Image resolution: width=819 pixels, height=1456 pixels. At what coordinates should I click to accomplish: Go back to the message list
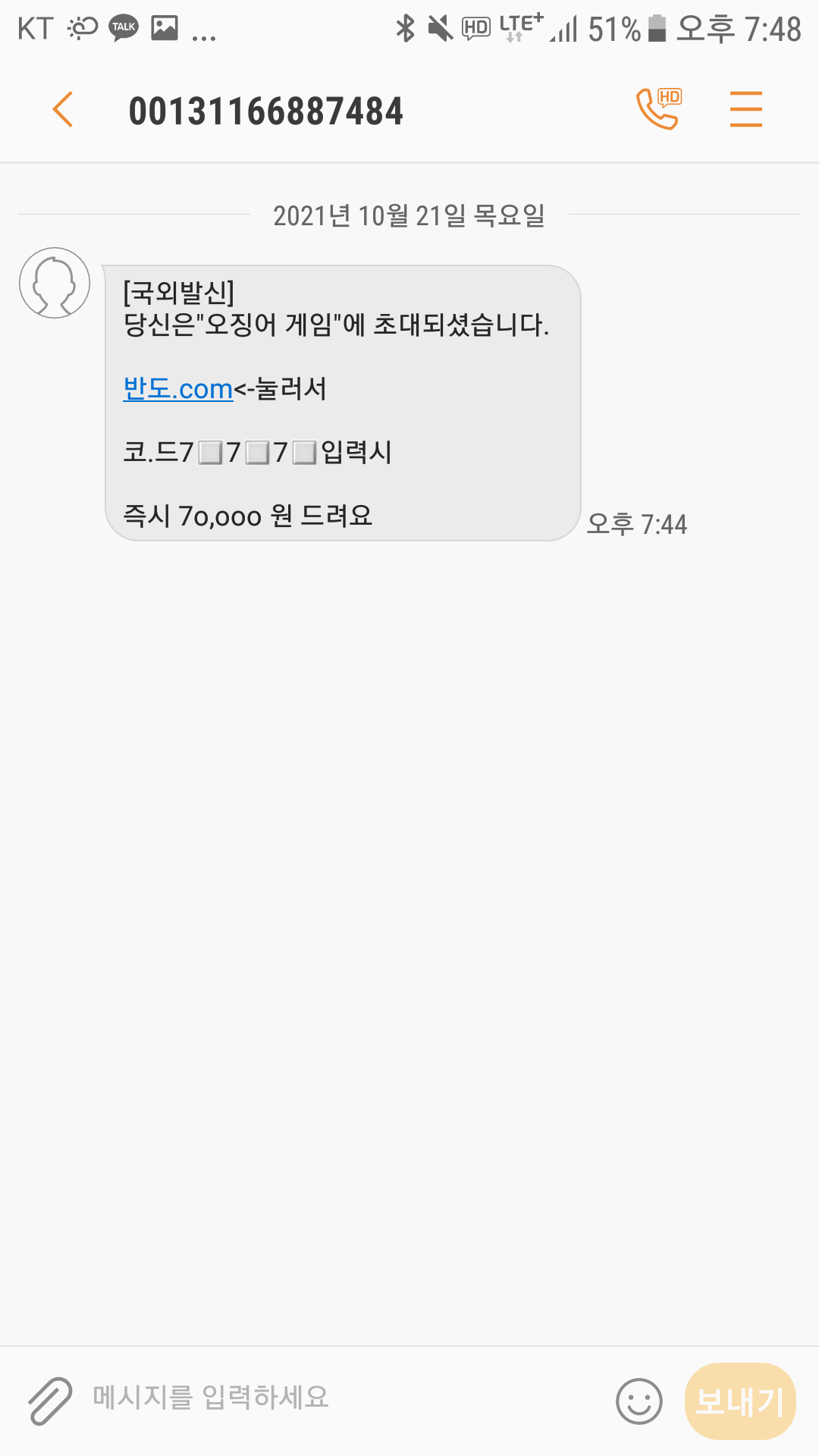pyautogui.click(x=64, y=110)
